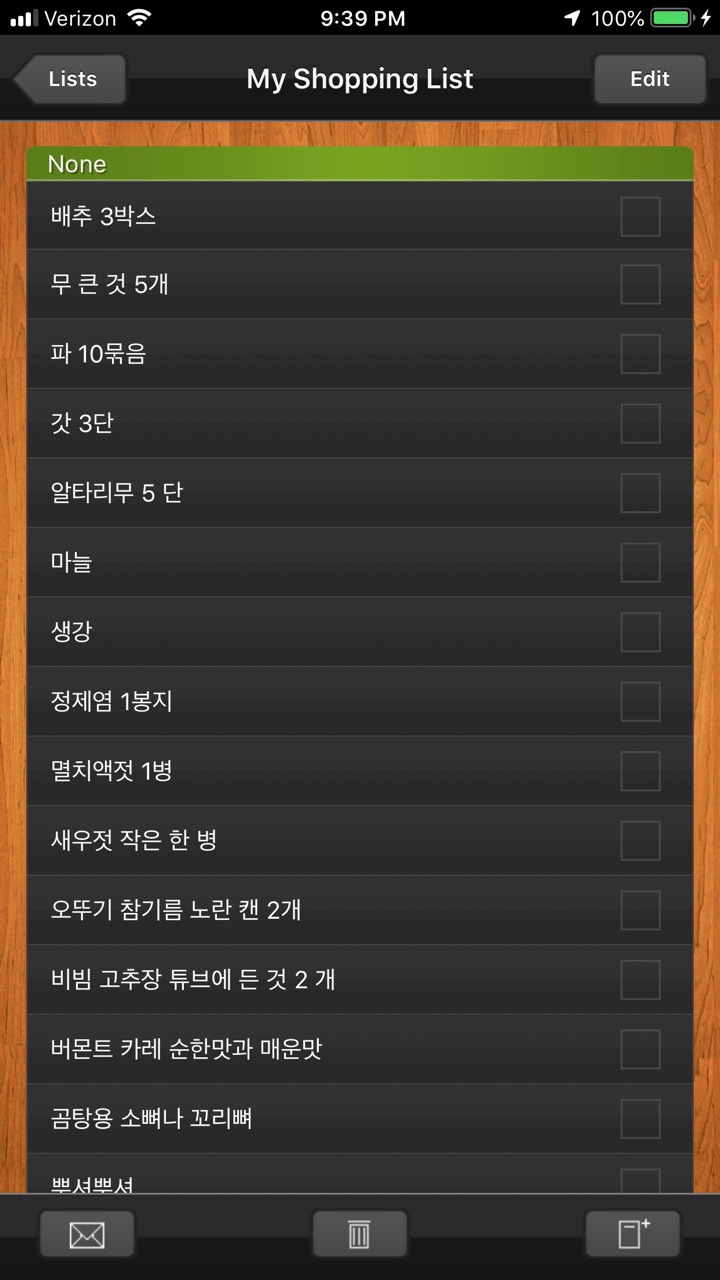Select checkbox next to 알타리무 5 단
Screen dimensions: 720x1280
pos(640,493)
